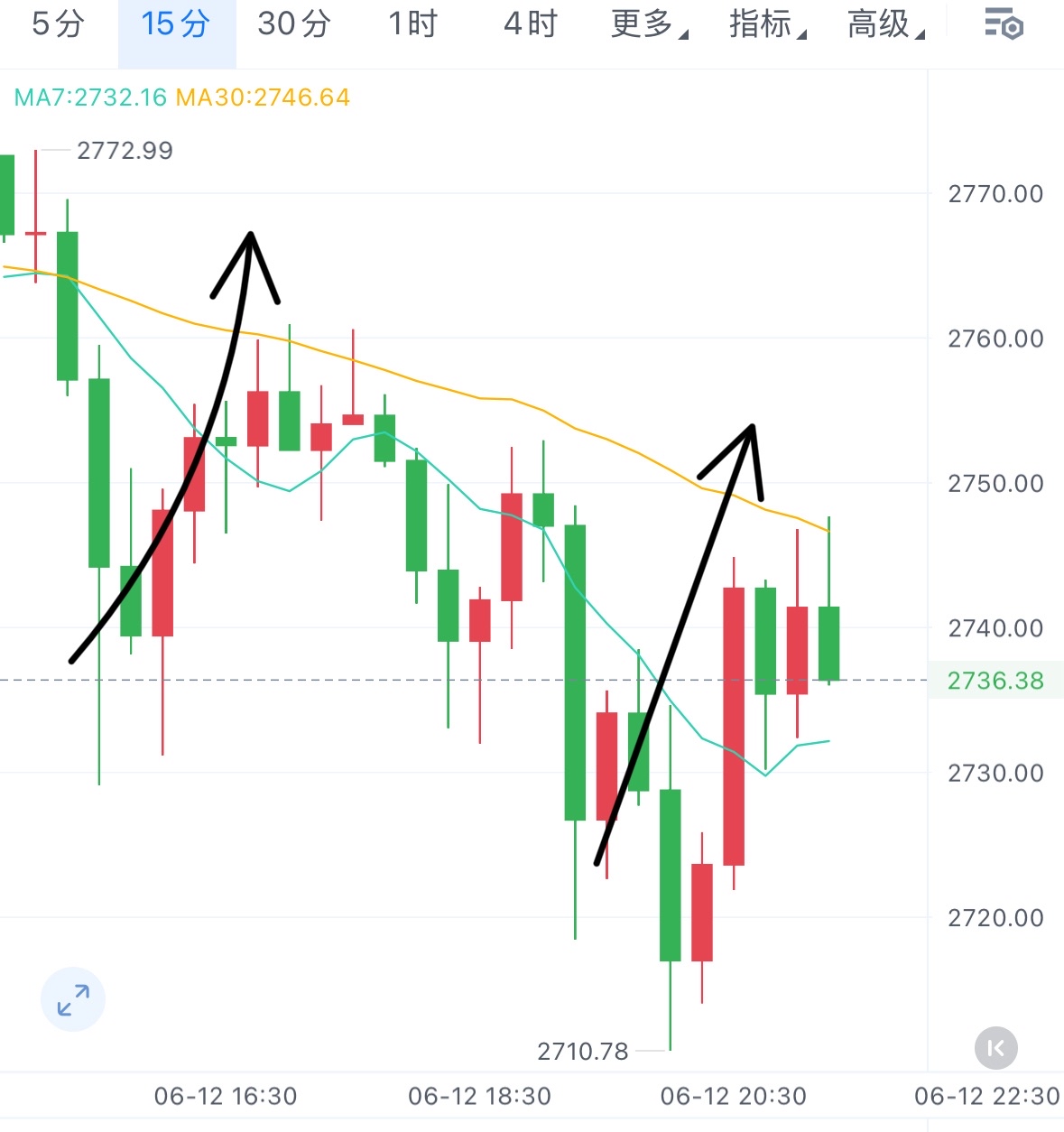Switch to the 4时 timeframe

click(531, 24)
